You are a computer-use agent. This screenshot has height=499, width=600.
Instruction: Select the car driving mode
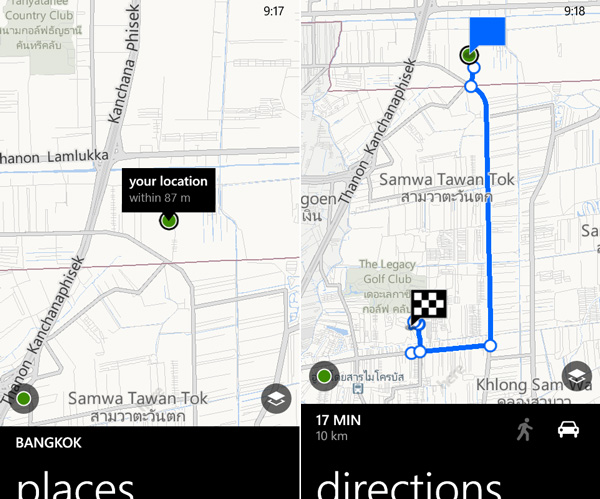568,429
